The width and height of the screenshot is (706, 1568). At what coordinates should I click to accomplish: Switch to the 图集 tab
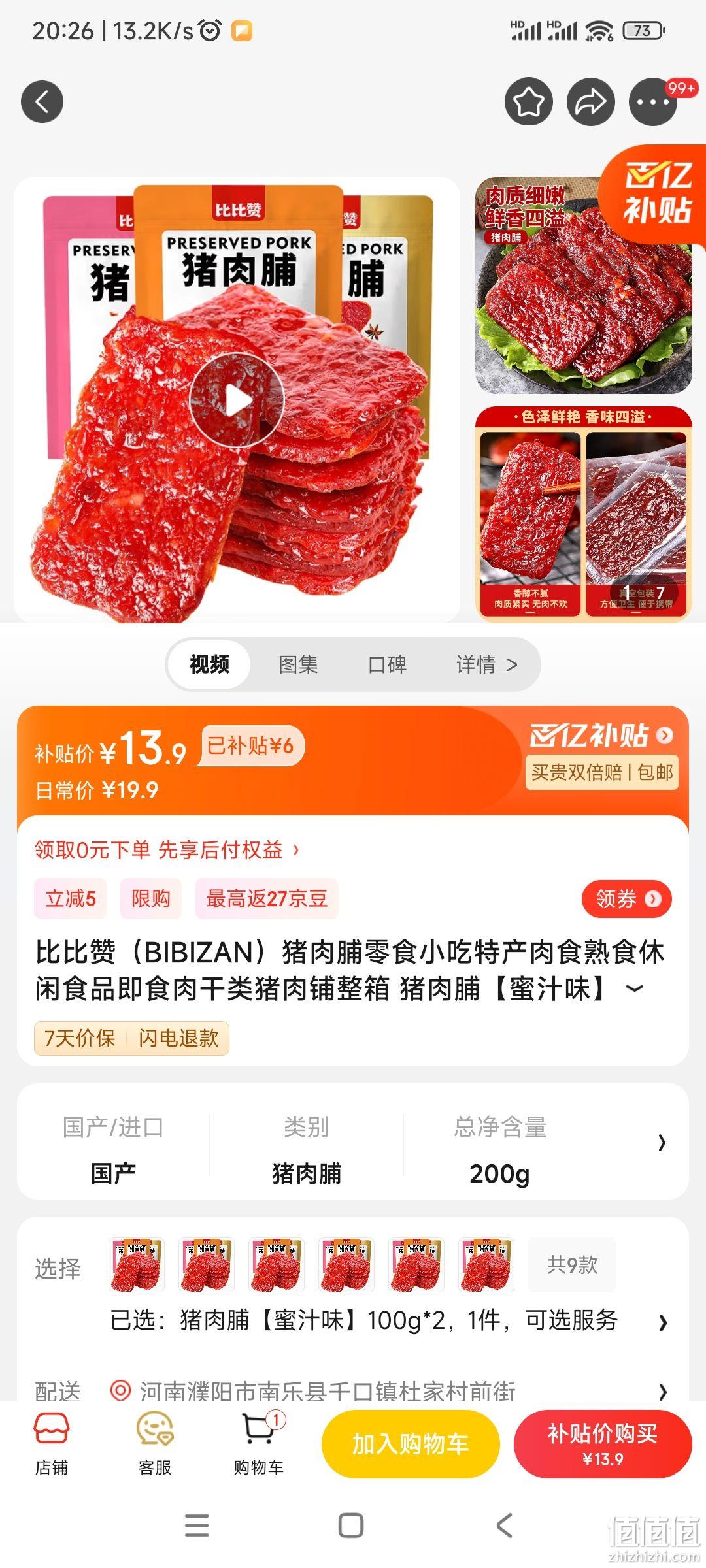298,664
